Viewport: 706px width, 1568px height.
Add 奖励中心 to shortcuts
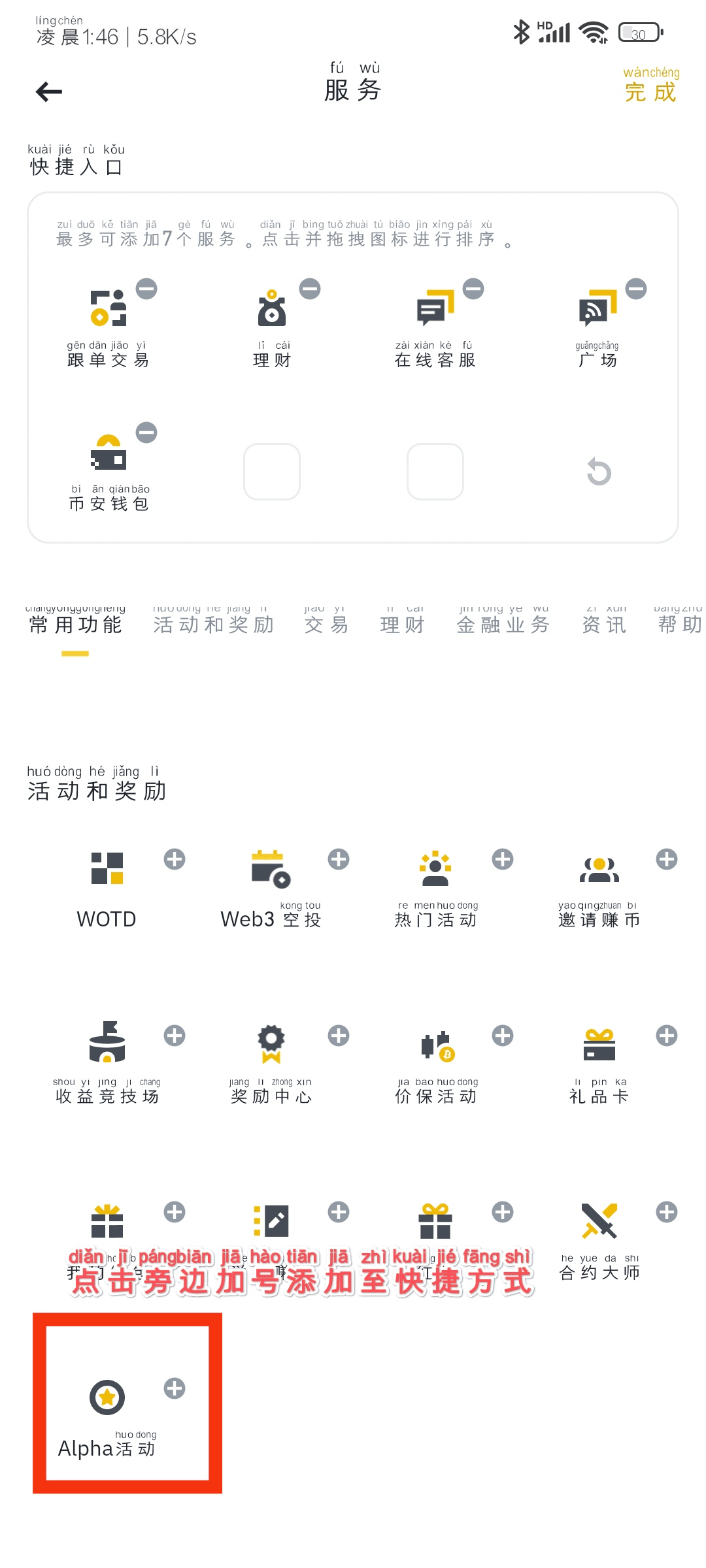[339, 1036]
